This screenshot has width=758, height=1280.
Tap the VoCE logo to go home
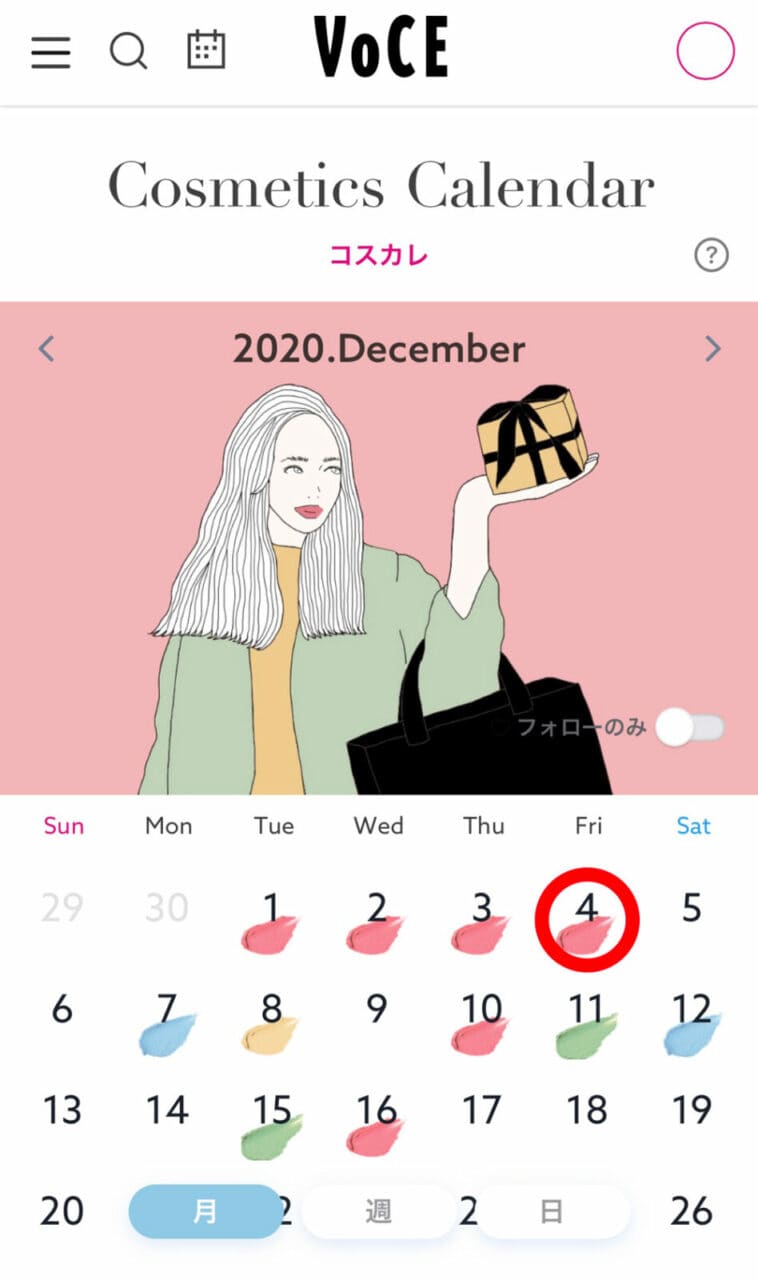pos(380,48)
